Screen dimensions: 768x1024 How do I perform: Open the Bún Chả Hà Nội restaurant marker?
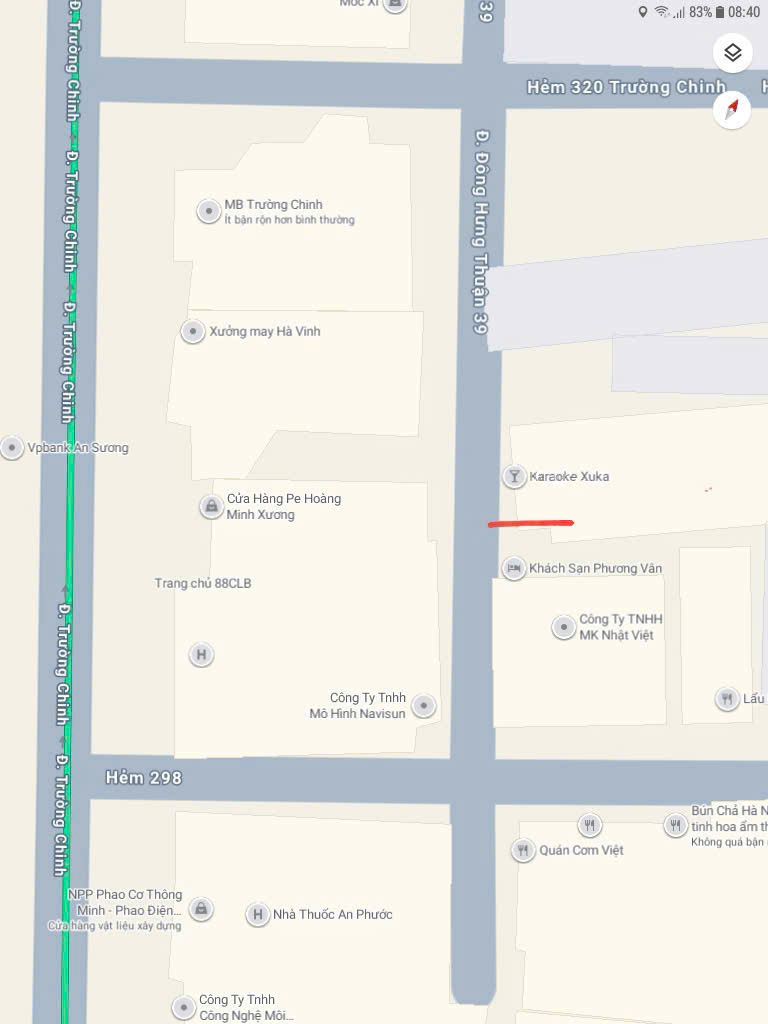point(677,825)
